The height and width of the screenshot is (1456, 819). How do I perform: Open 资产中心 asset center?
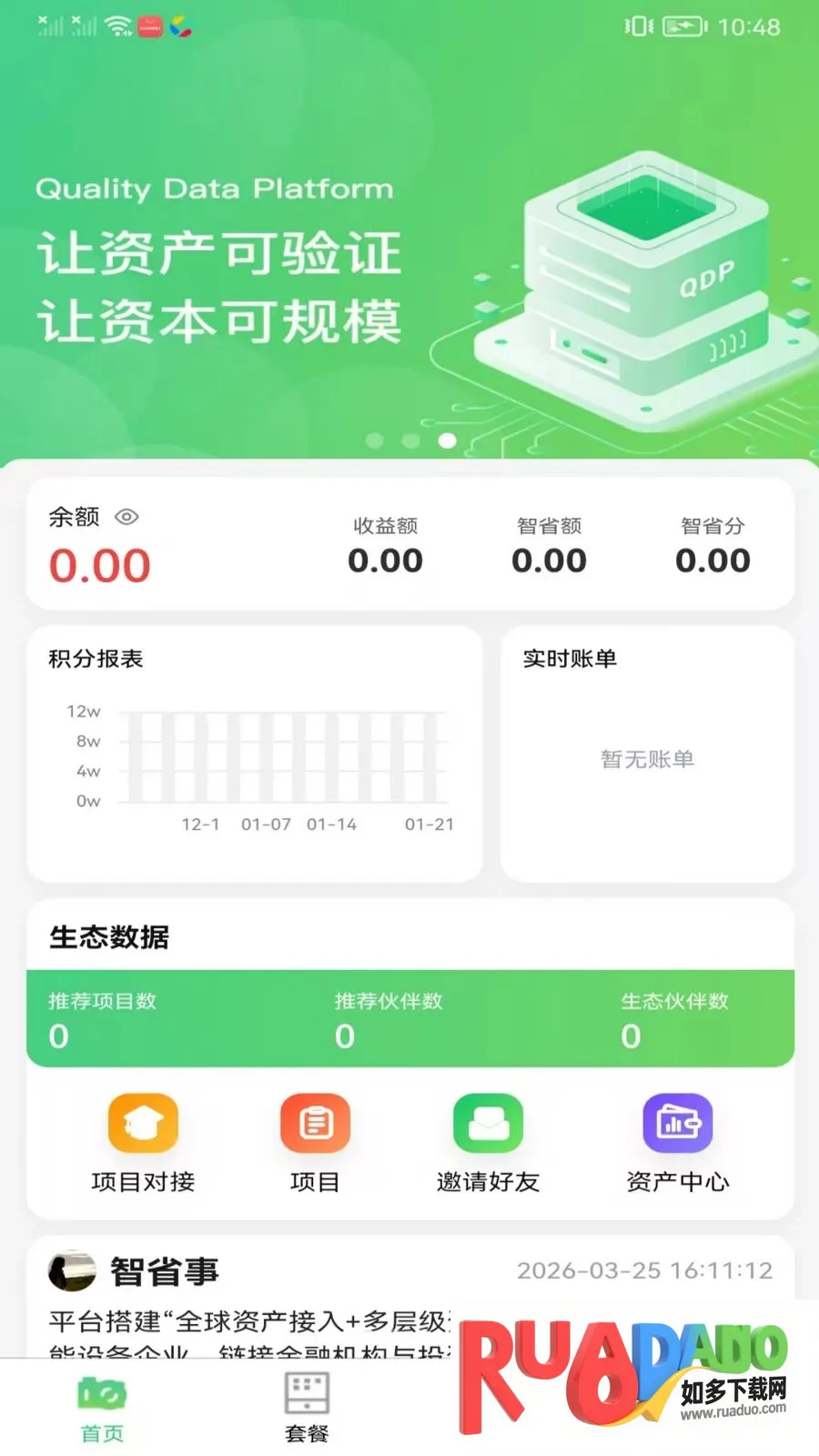[x=678, y=1145]
